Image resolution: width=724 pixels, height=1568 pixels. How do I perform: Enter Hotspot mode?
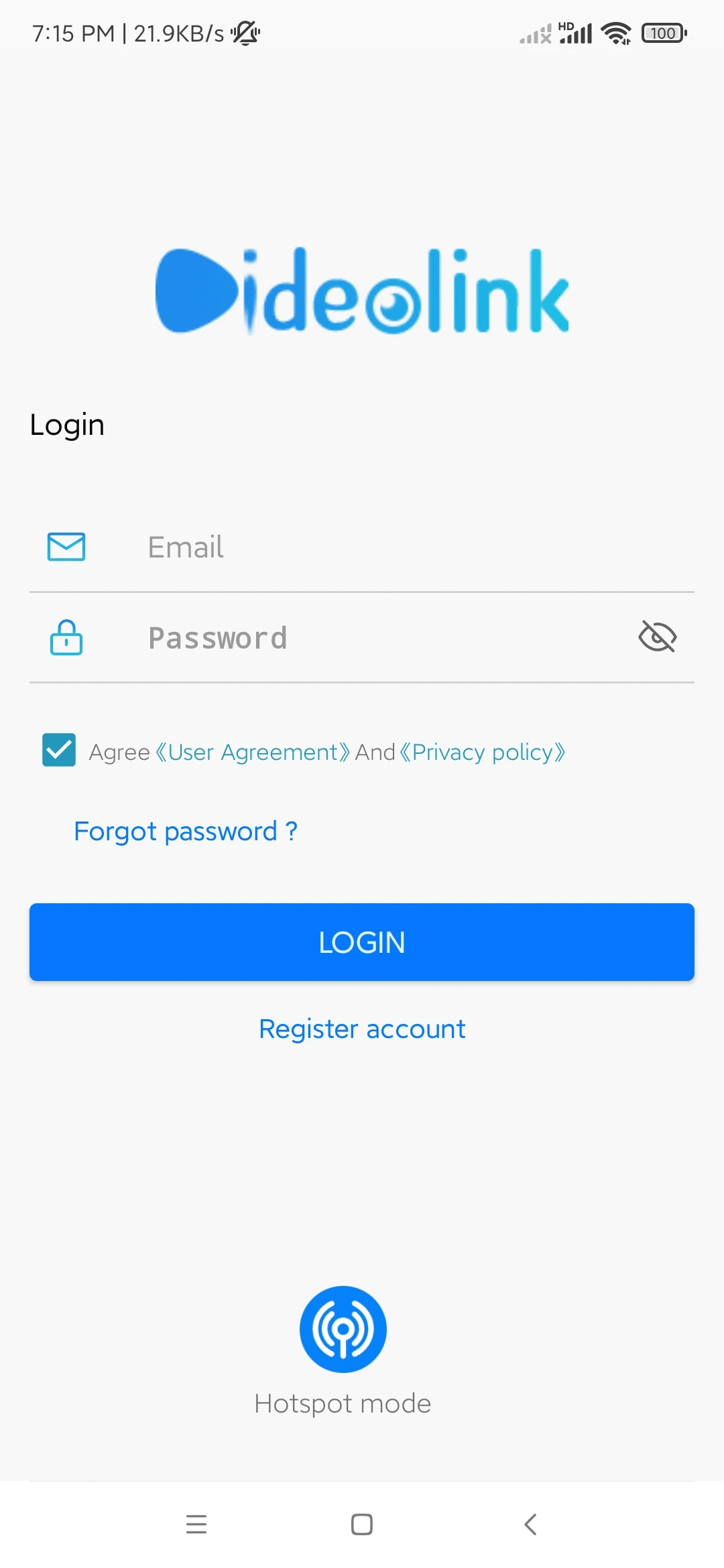click(343, 1329)
